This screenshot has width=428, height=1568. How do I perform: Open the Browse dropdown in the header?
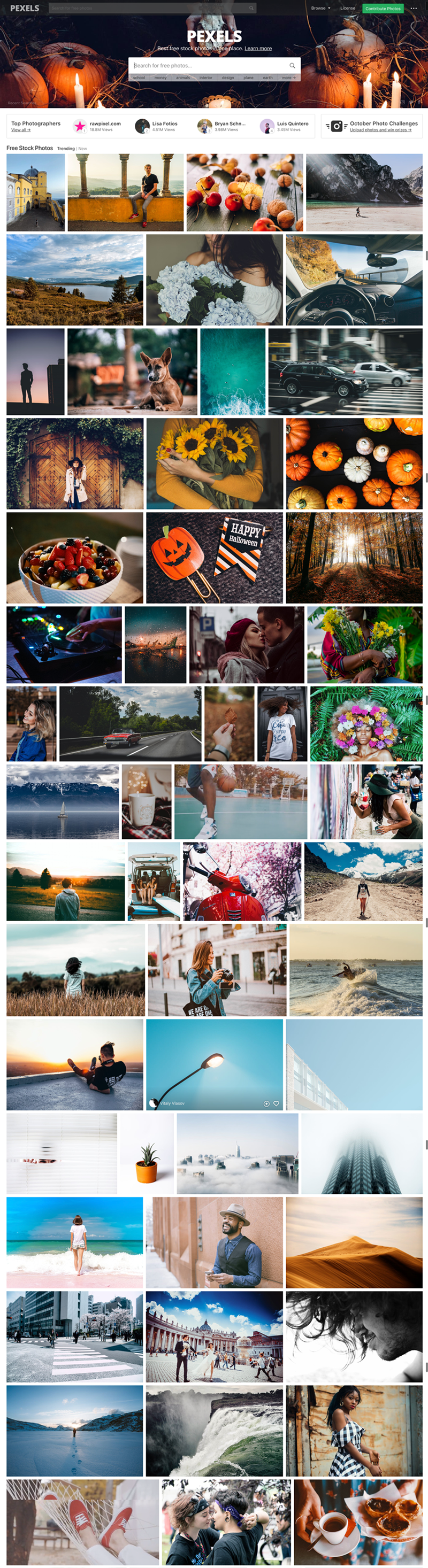click(320, 9)
